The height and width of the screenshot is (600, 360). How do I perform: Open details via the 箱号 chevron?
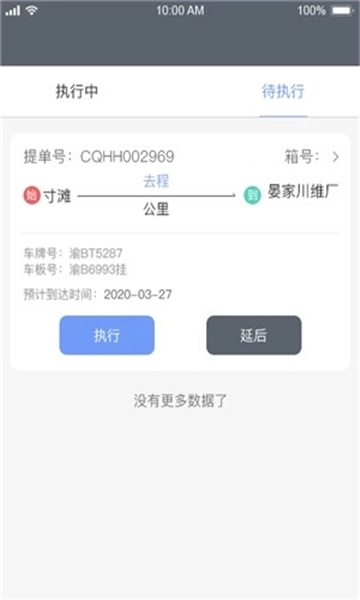pyautogui.click(x=336, y=157)
